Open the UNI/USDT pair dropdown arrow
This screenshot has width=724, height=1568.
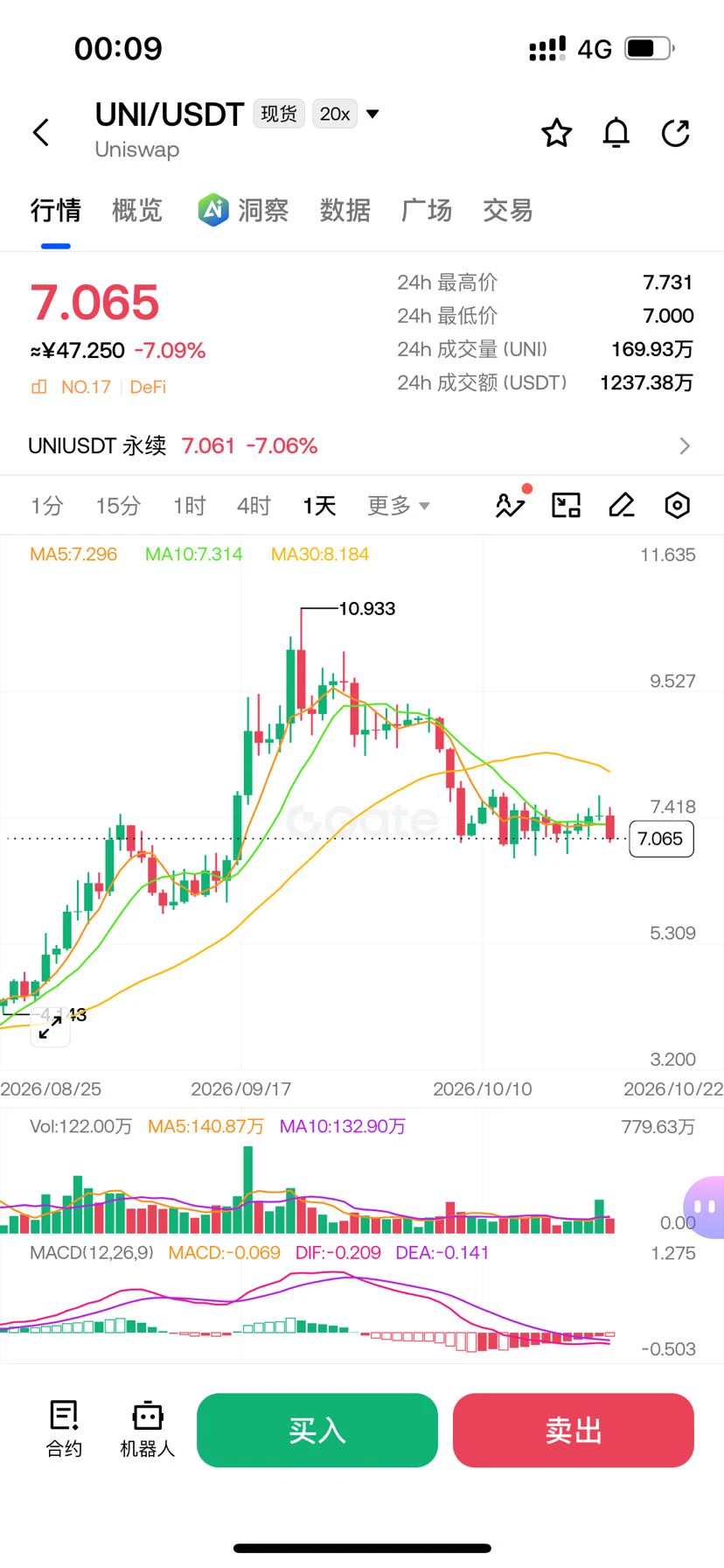point(372,114)
